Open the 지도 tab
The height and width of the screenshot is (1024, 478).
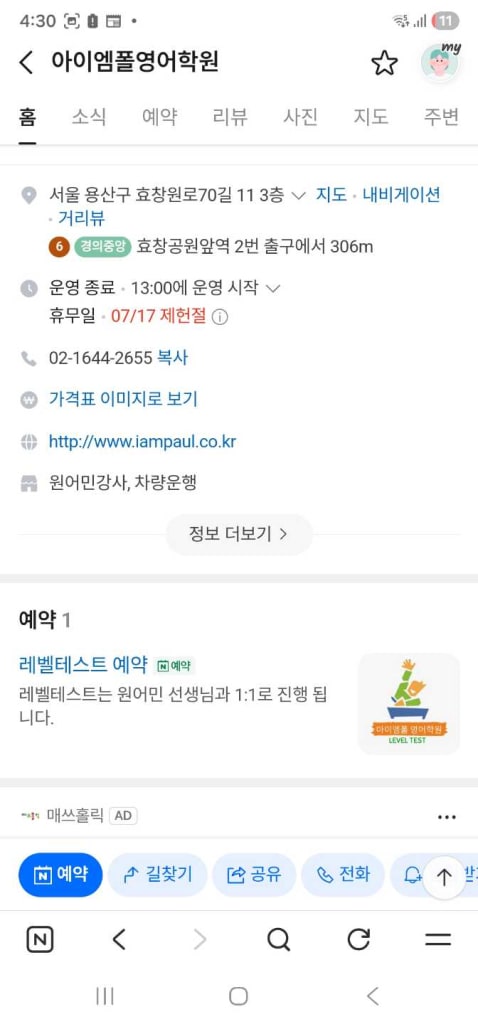click(371, 118)
